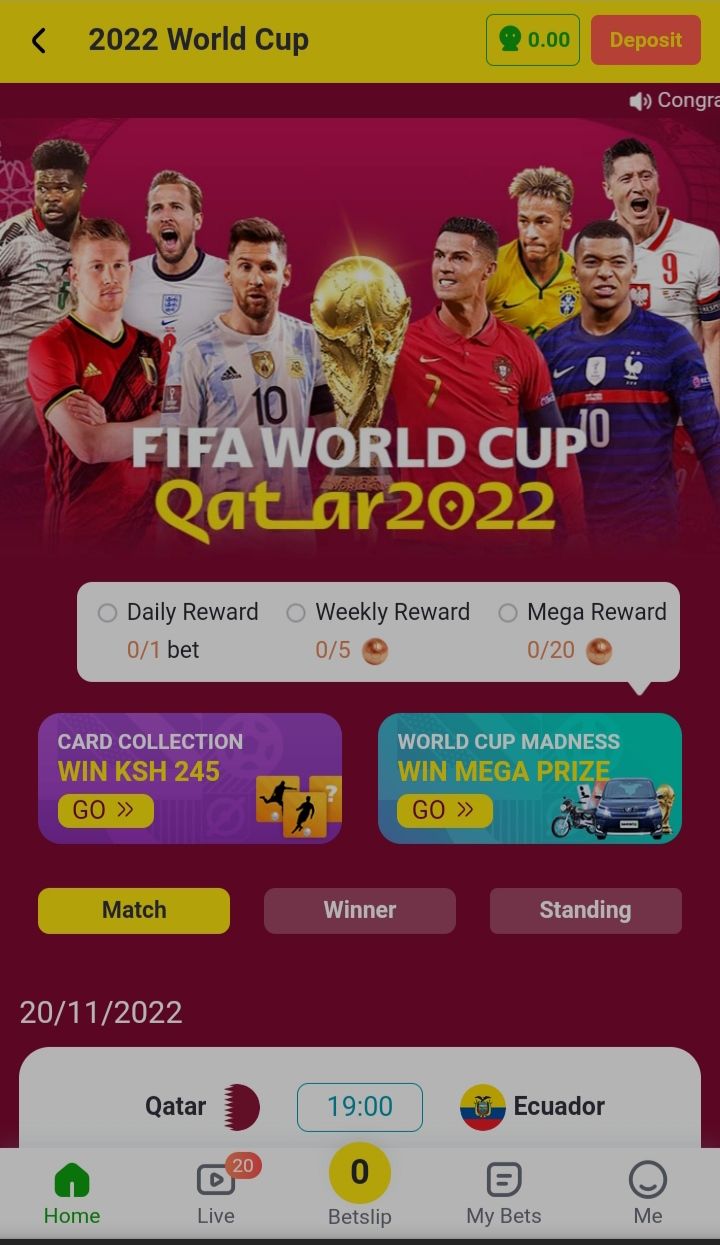Switch to the Match tab
720x1245 pixels.
(134, 910)
